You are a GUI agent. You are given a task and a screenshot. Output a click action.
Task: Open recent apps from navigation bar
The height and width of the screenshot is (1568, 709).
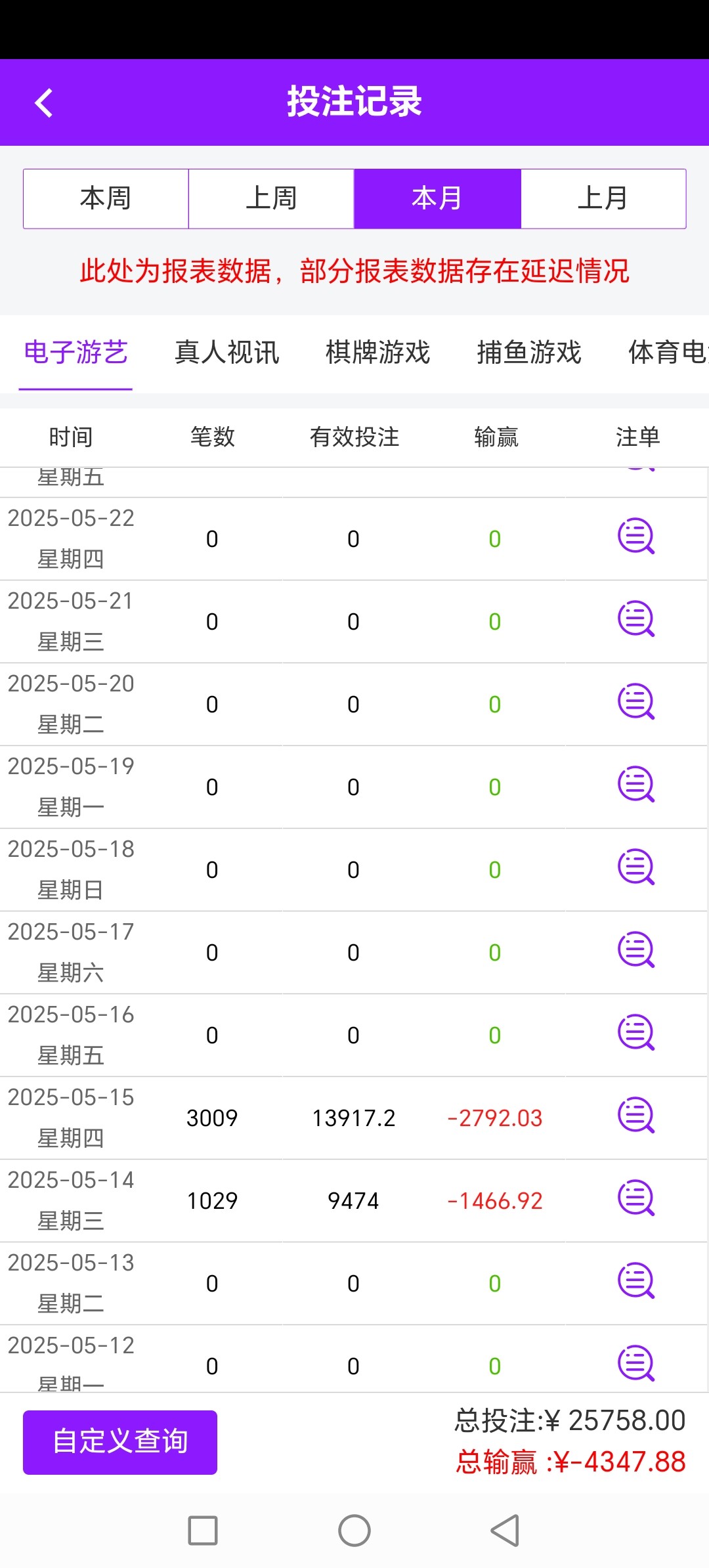203,1531
